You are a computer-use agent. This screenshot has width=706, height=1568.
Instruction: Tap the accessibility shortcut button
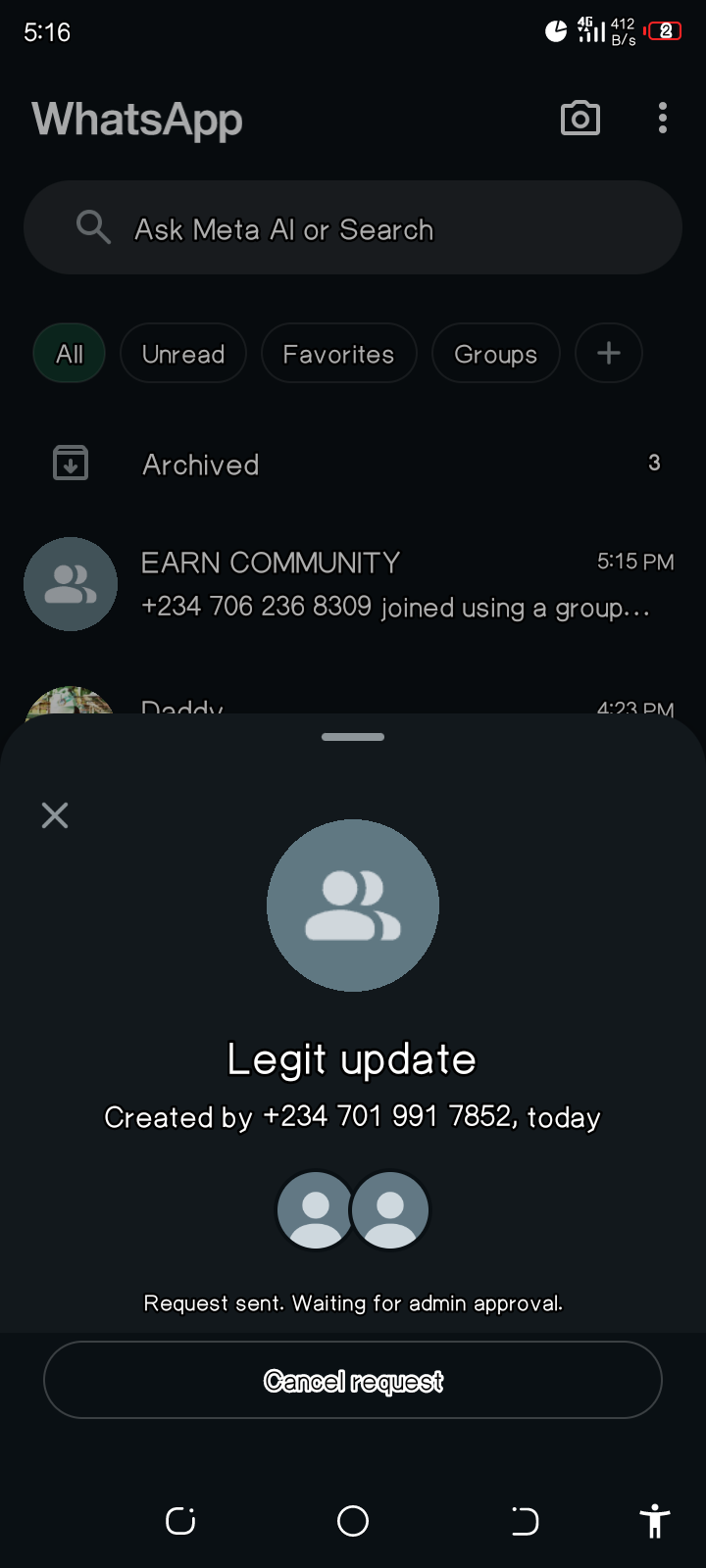point(654,1521)
